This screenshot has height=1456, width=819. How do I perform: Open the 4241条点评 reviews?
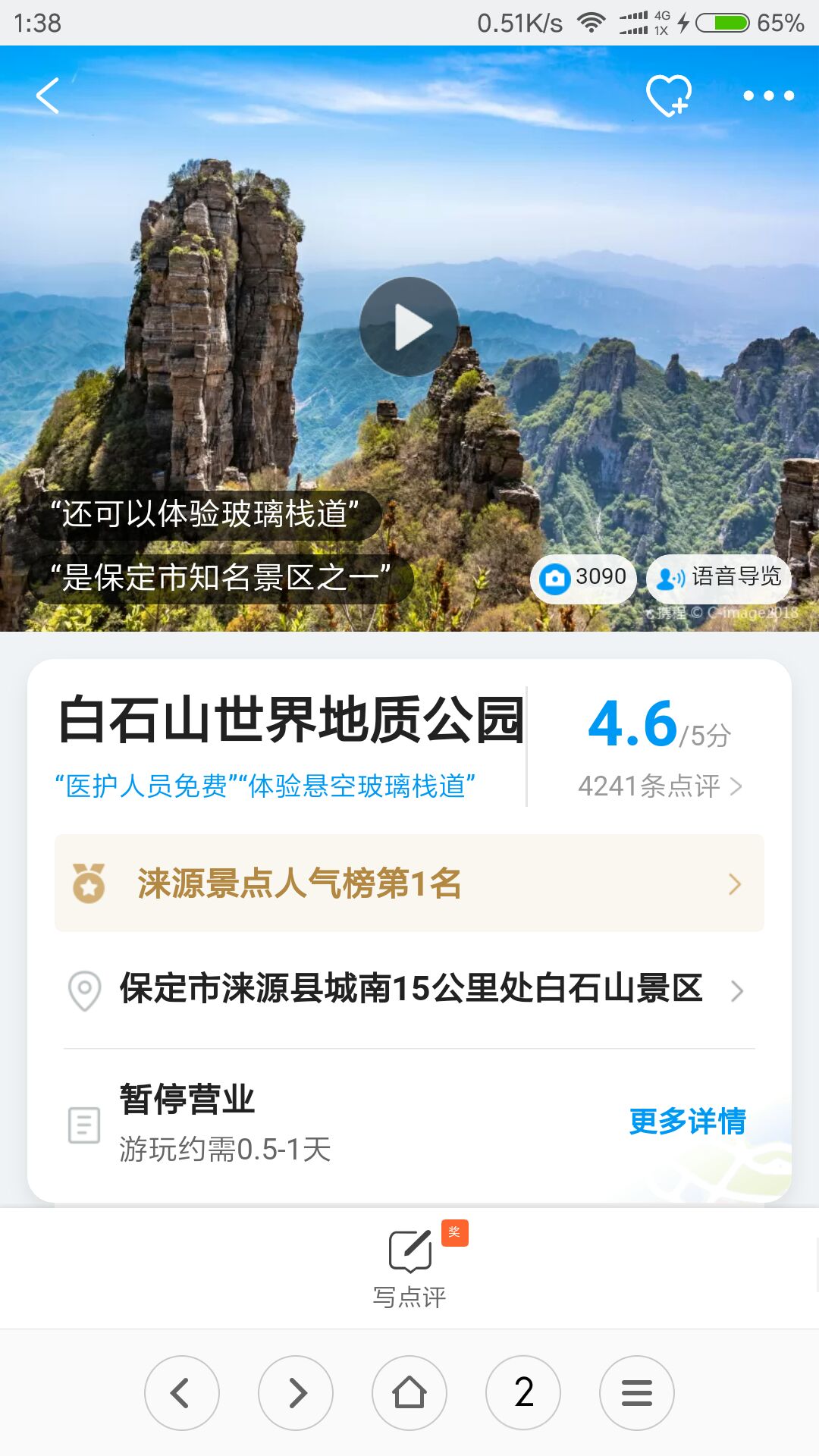pos(659,786)
